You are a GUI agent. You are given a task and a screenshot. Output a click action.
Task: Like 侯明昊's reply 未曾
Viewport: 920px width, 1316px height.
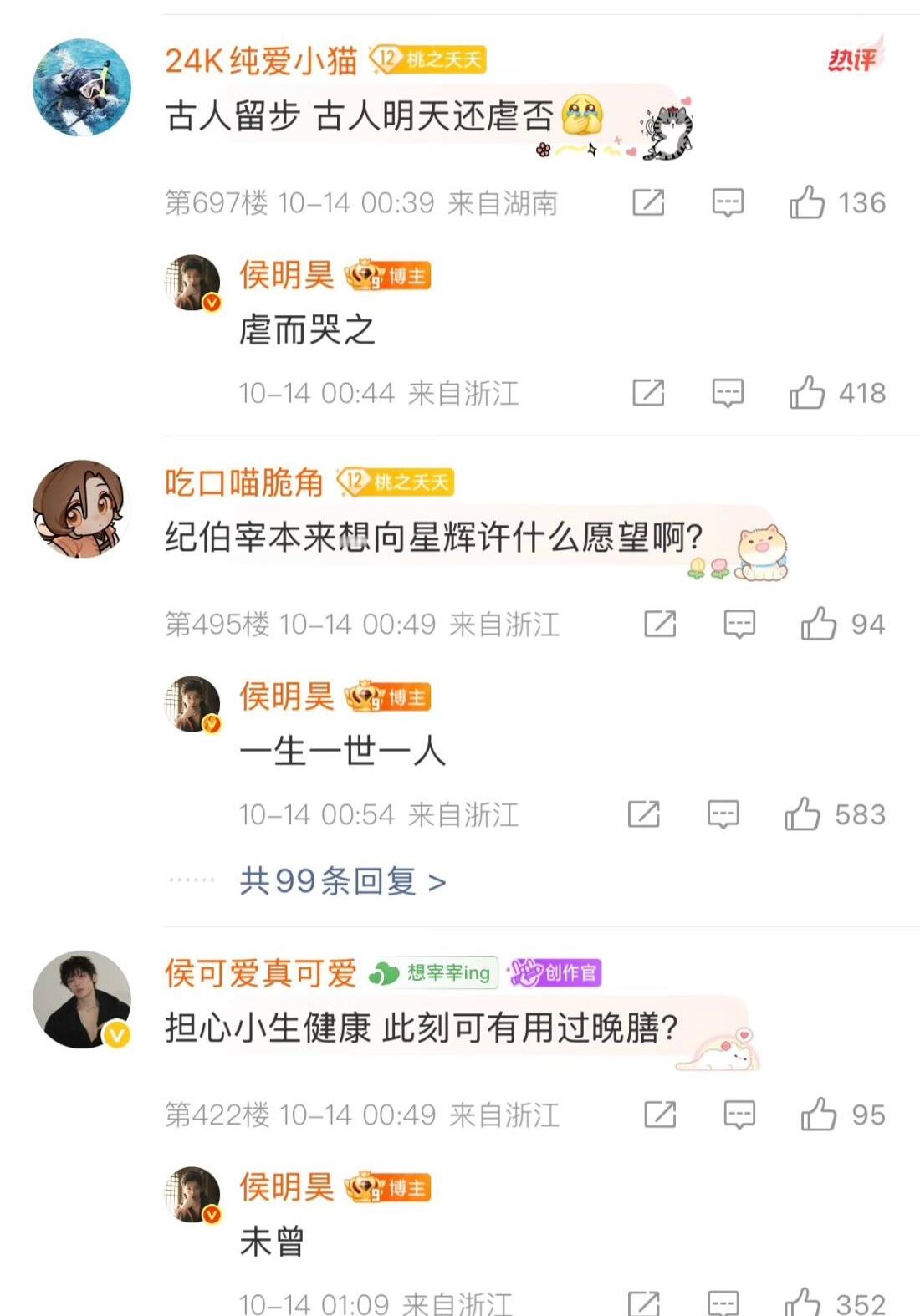coord(803,1302)
